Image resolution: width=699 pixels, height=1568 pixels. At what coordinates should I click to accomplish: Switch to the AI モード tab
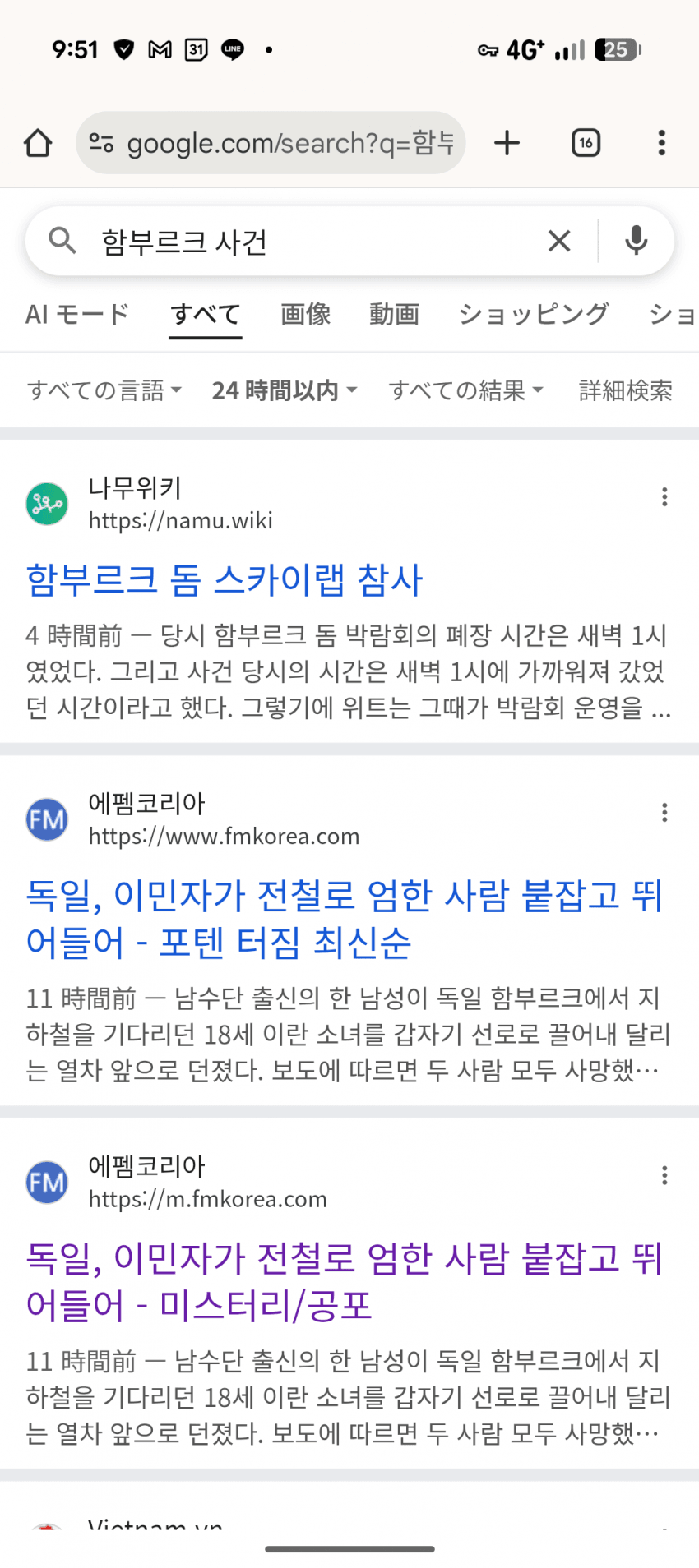77,314
